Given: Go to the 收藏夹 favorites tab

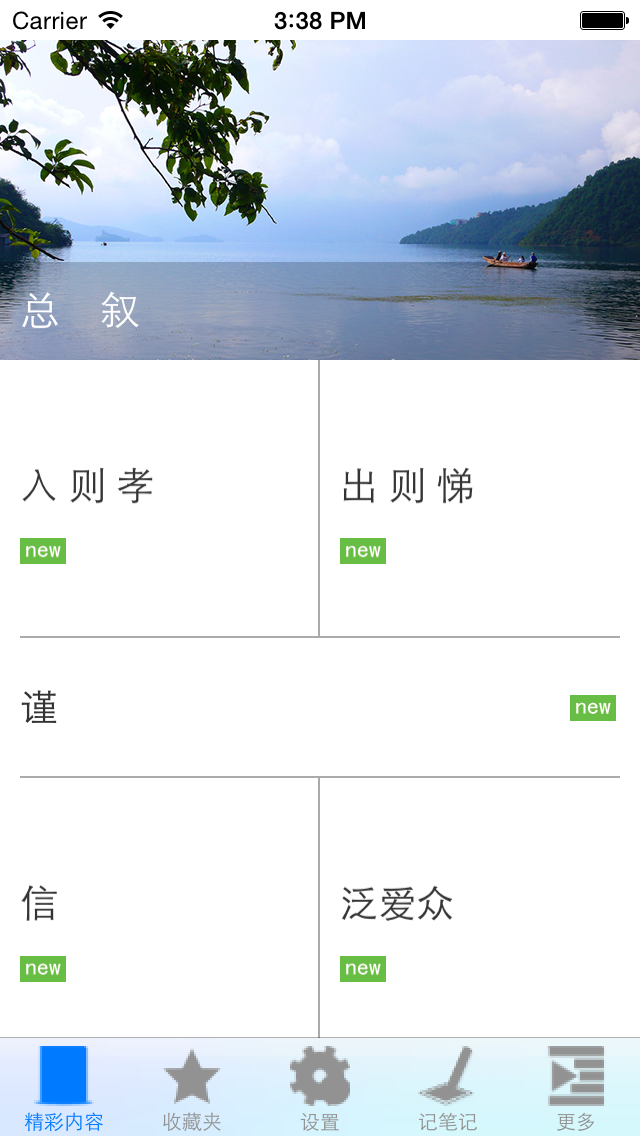Looking at the screenshot, I should coord(191,1088).
